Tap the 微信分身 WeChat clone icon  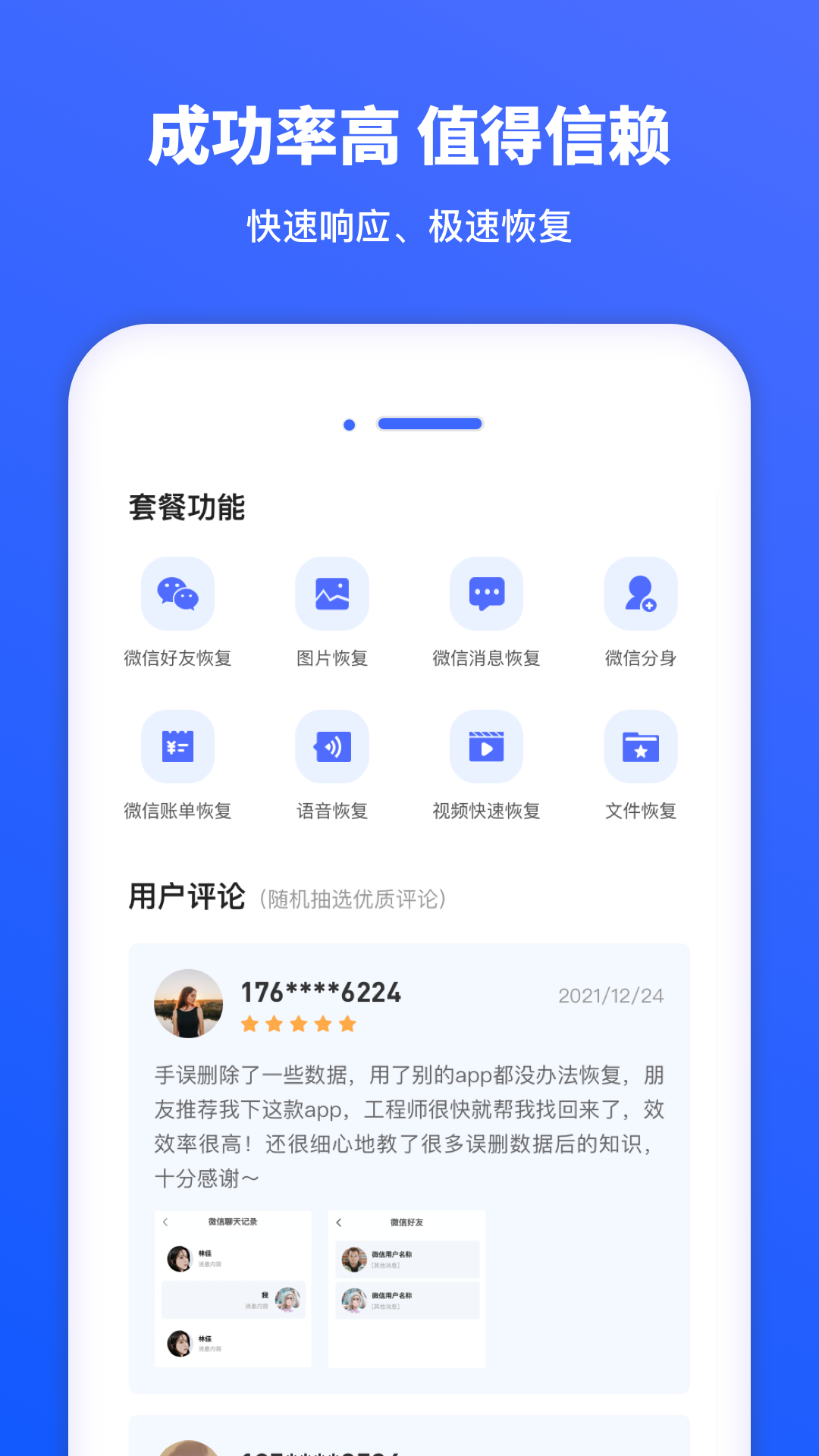click(641, 594)
